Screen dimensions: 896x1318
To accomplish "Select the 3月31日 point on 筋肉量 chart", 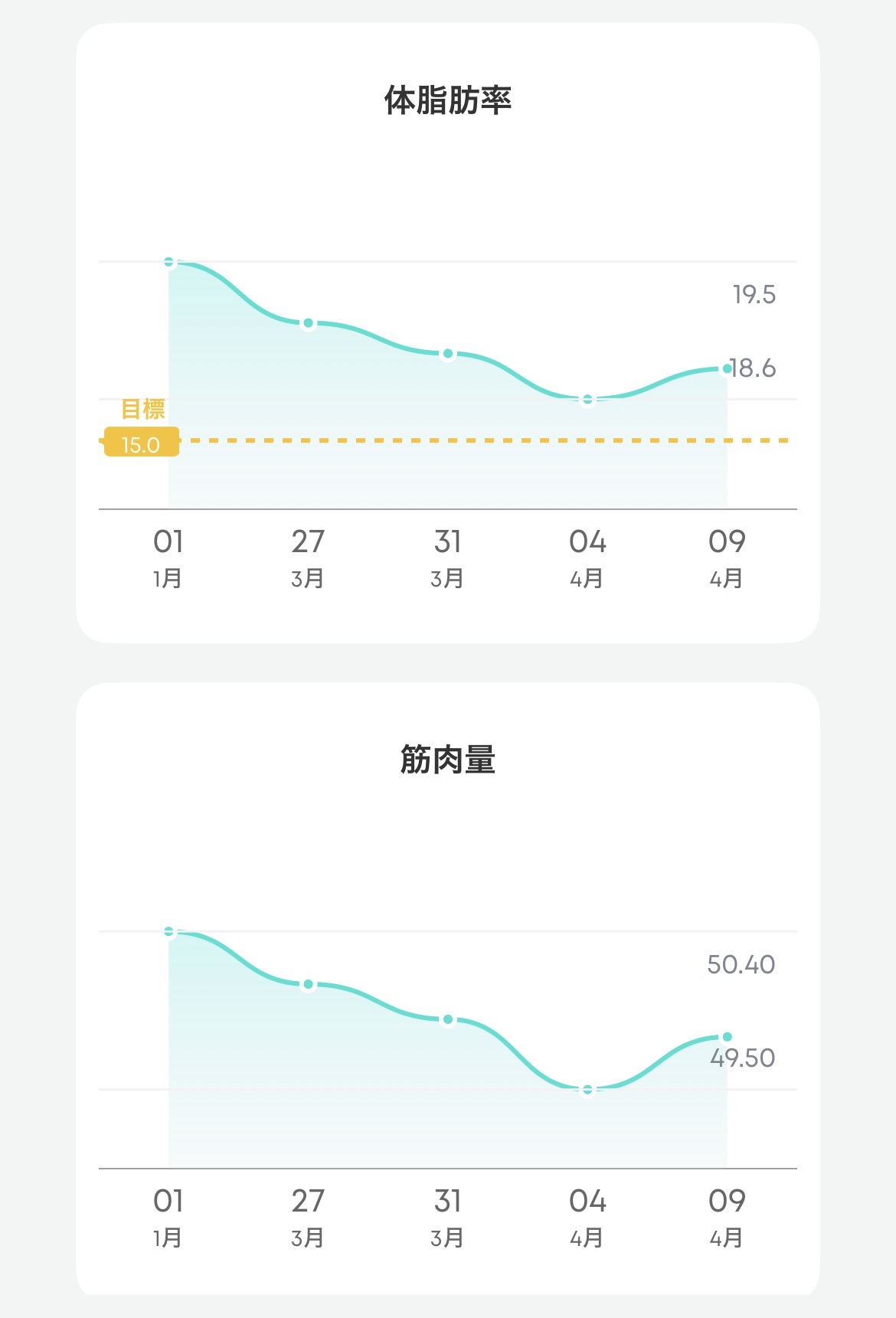I will pyautogui.click(x=448, y=1019).
